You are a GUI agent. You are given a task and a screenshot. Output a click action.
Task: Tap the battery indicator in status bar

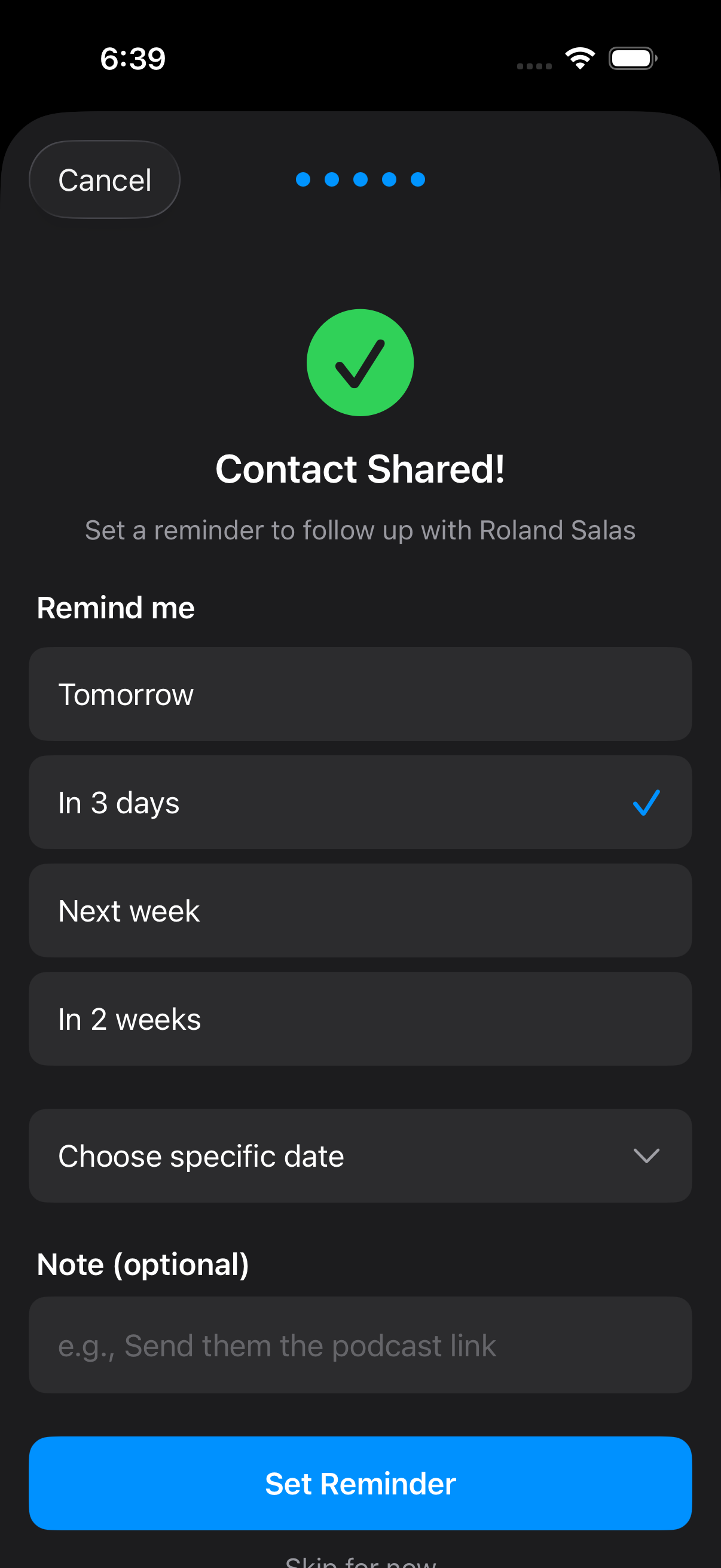[x=632, y=58]
